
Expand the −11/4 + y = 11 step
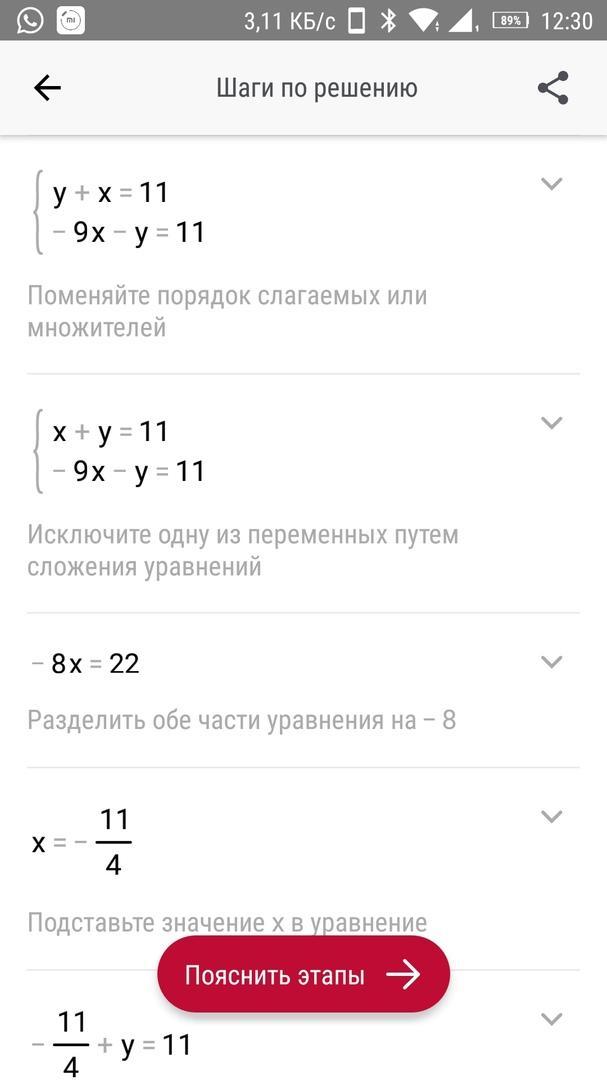pyautogui.click(x=551, y=1020)
